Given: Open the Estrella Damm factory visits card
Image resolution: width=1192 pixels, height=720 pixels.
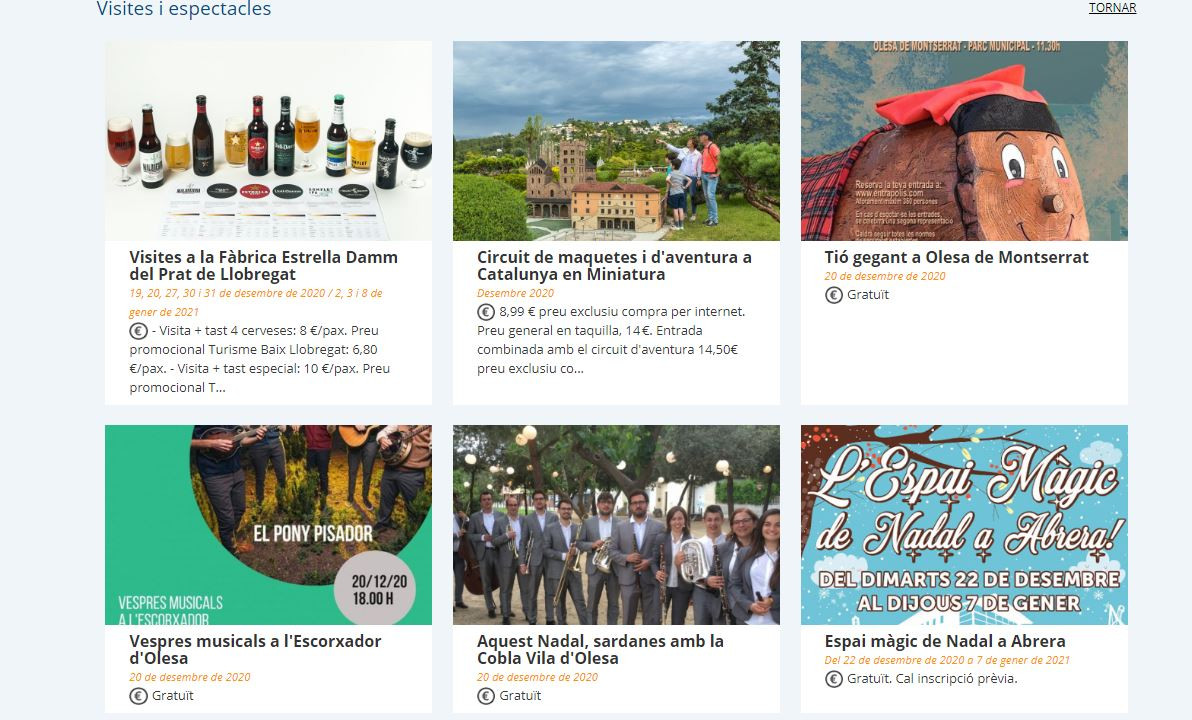Looking at the screenshot, I should 263,265.
